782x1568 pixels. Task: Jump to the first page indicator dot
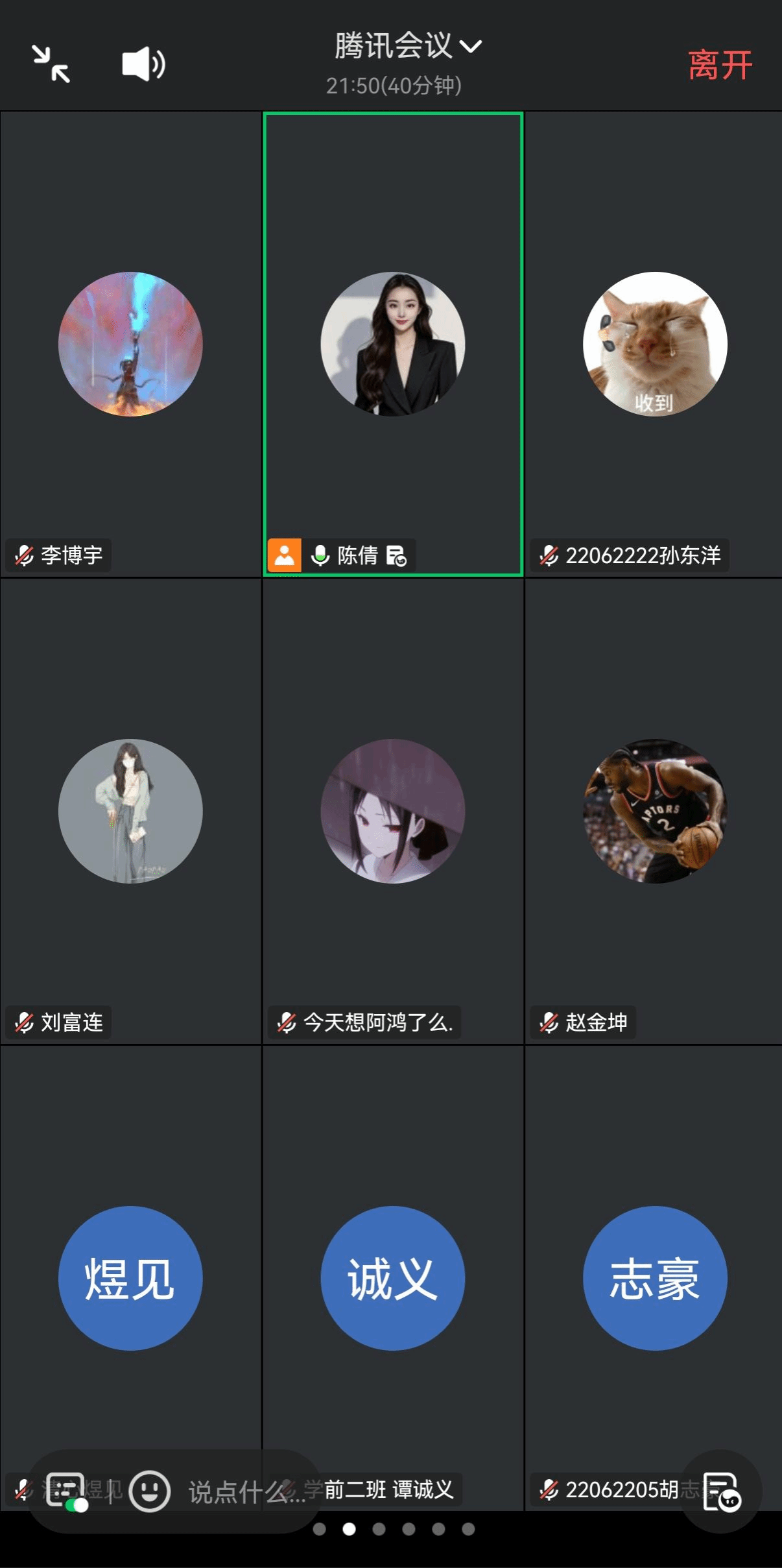coord(320,1529)
